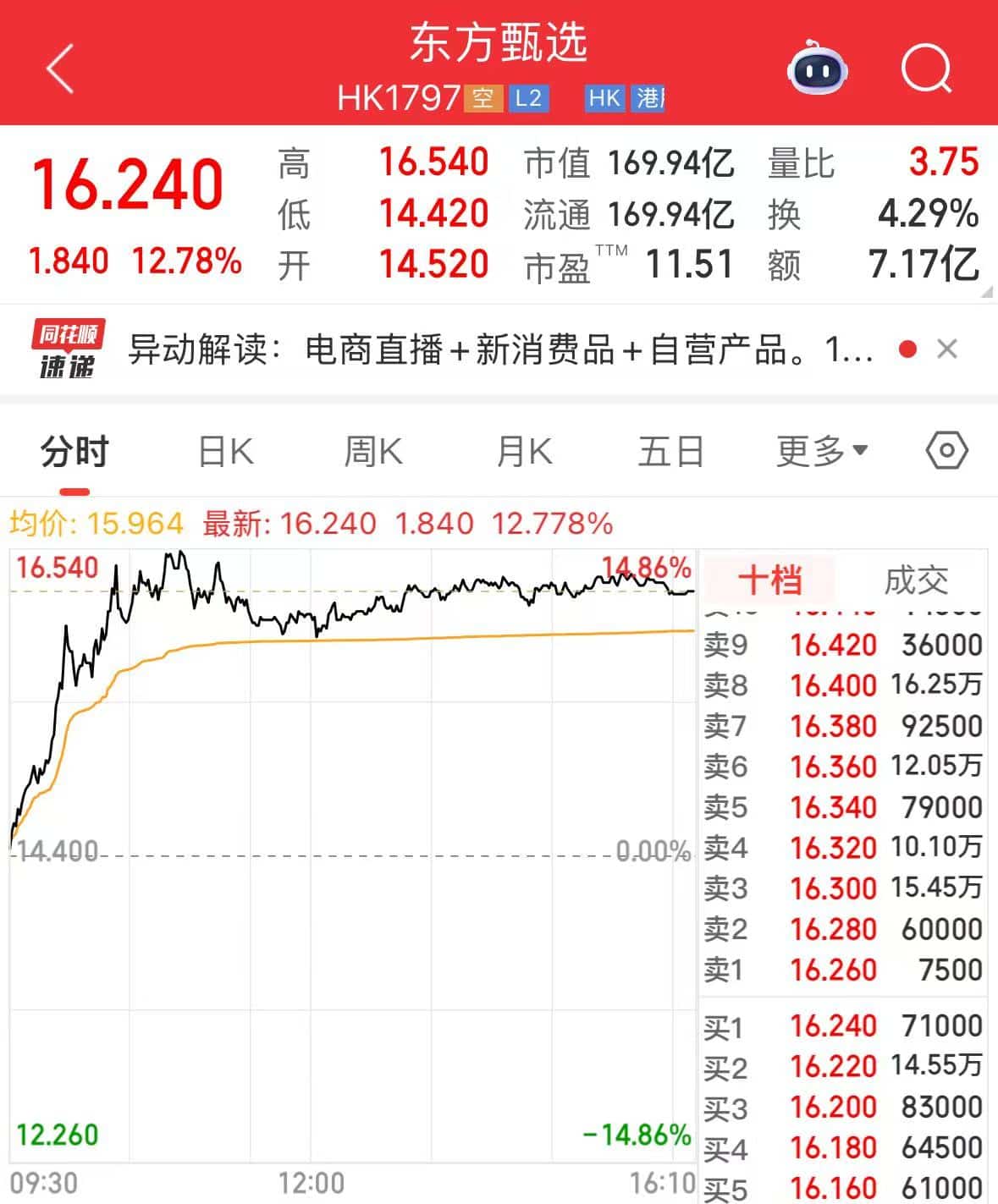Tap the HK market badge
This screenshot has height=1204, width=998.
click(604, 99)
